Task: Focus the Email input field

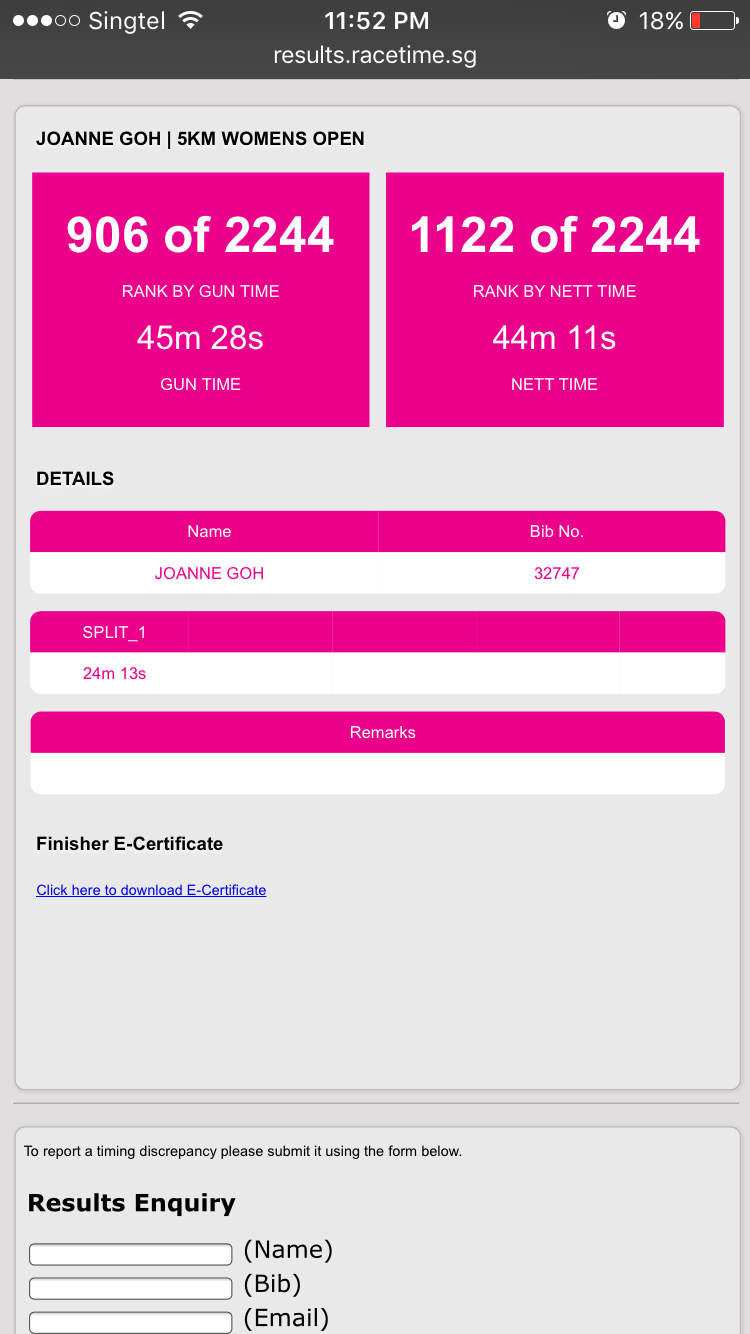Action: click(131, 1322)
